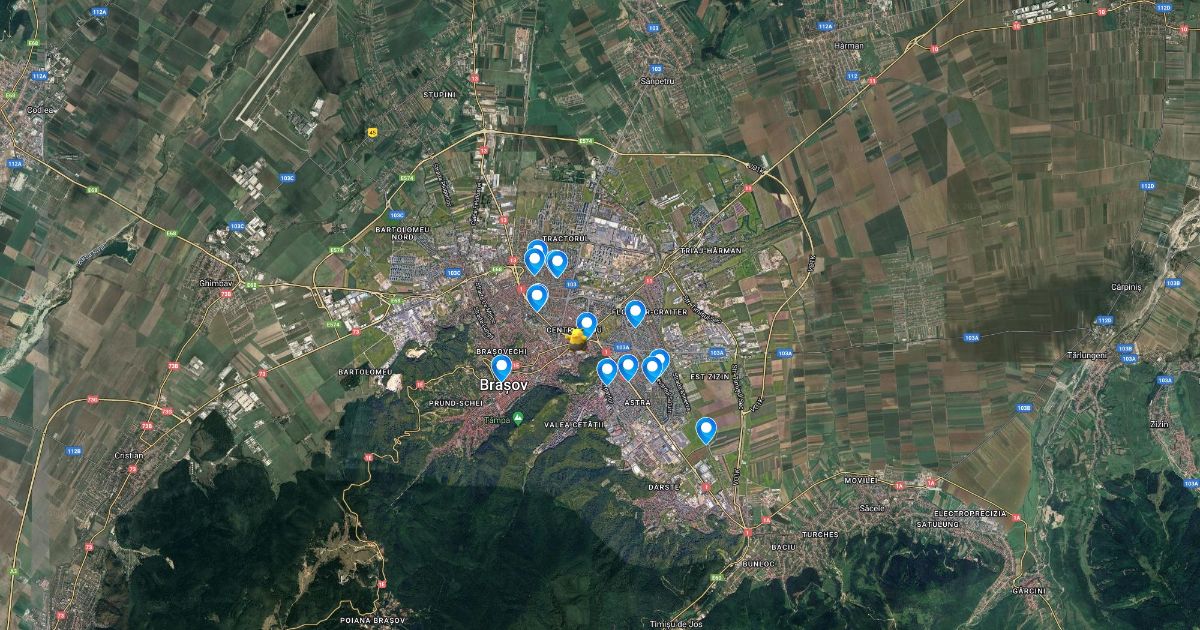Screen dimensions: 1200x630
Task: Tap the lone pin north of Dârste
Action: (x=706, y=429)
